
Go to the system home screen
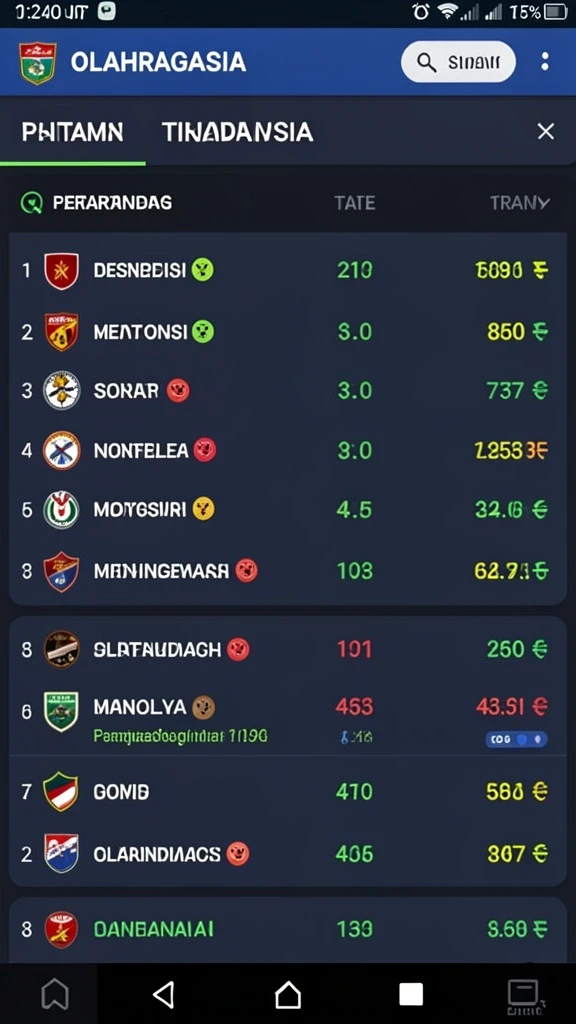click(x=287, y=995)
